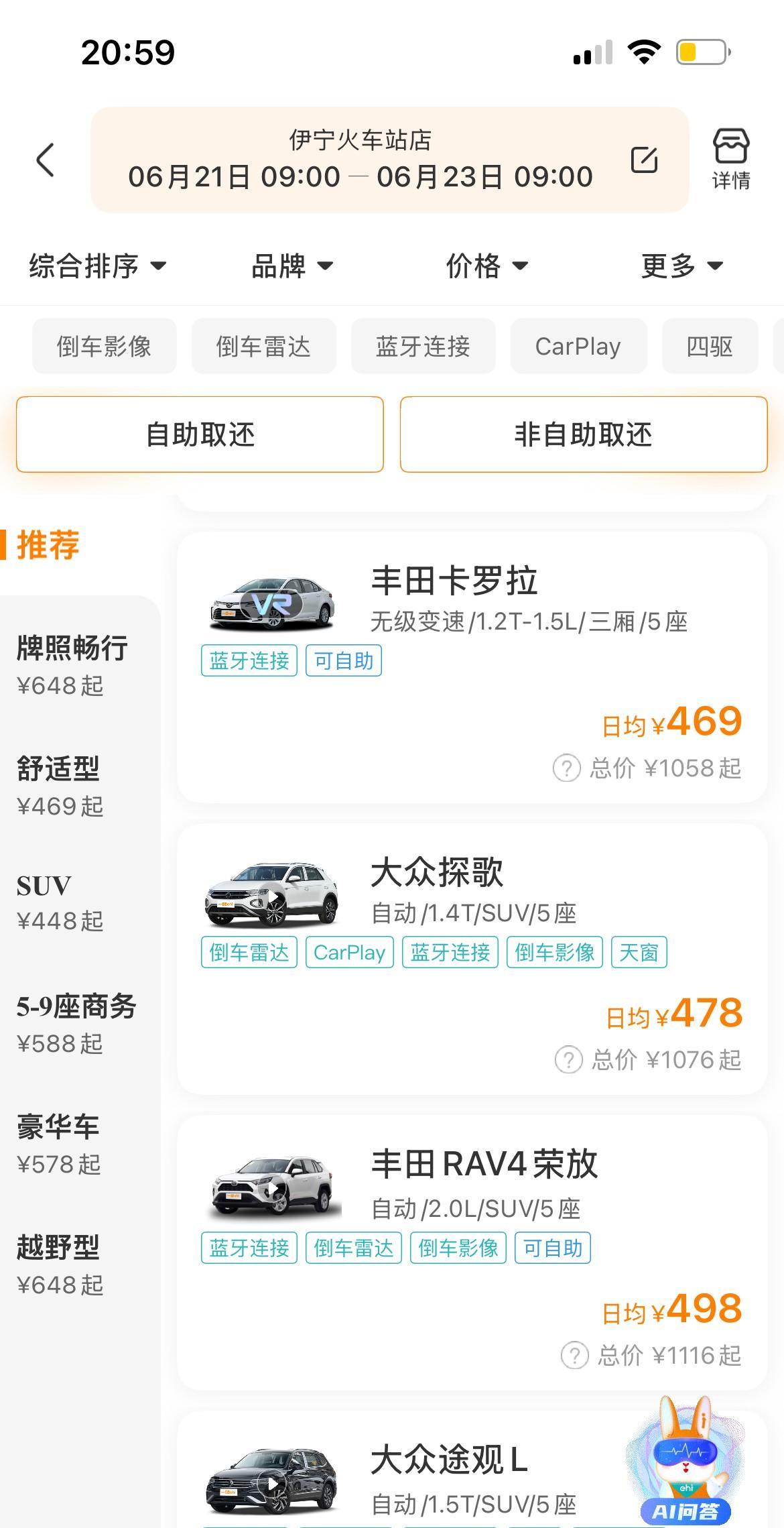Select the 倒车影像 filter chip in the top row

[105, 346]
